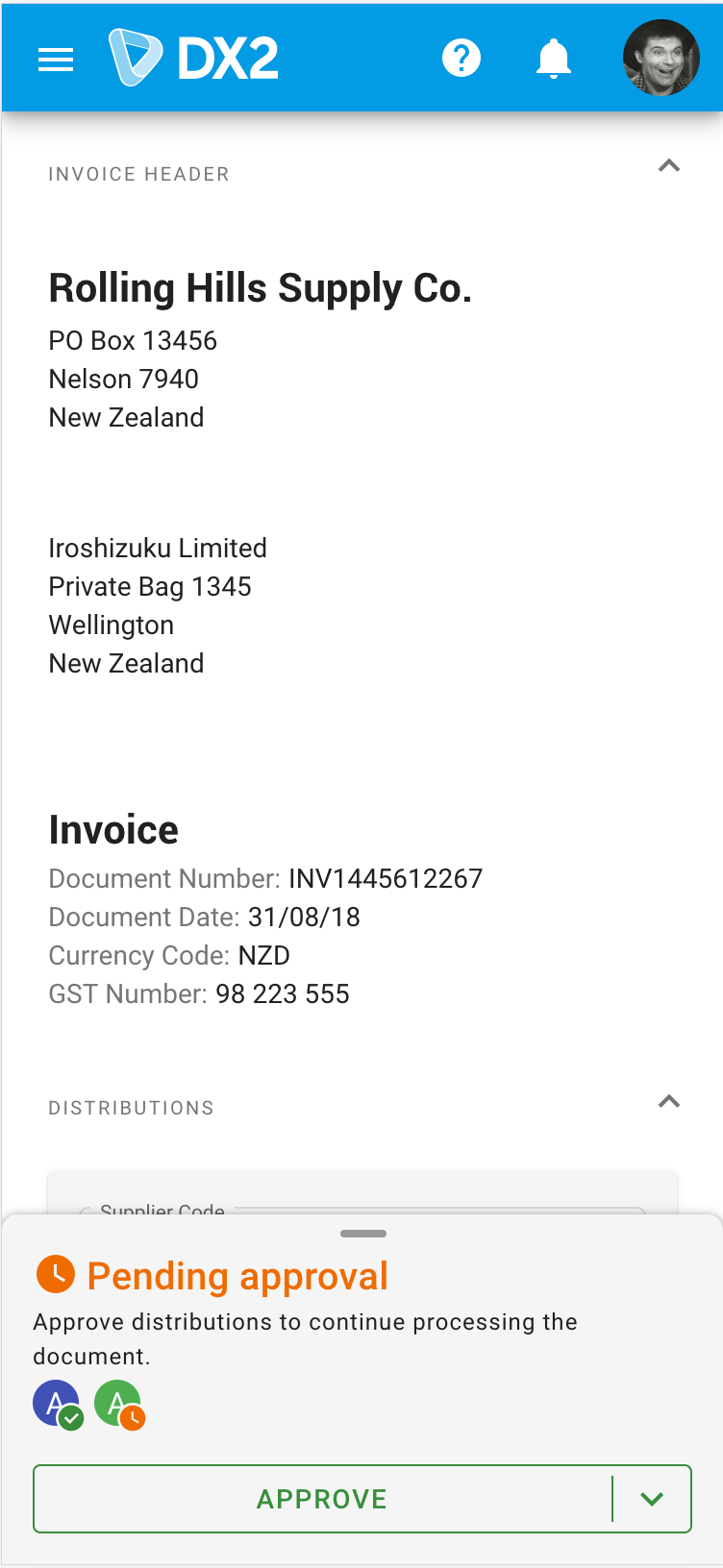The width and height of the screenshot is (723, 1568).
Task: Collapse the Invoice Header section
Action: [x=669, y=166]
